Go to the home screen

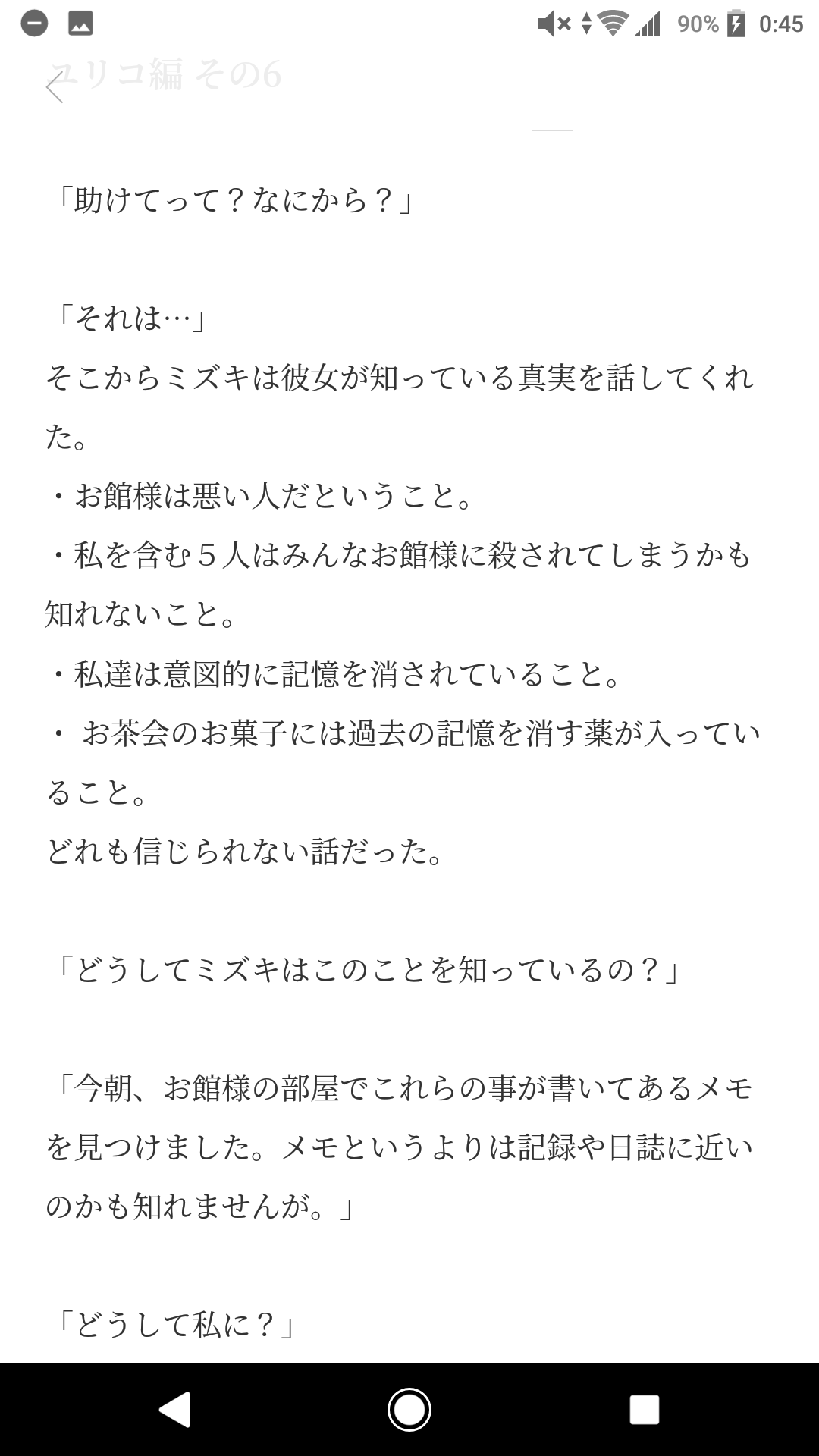coord(409,1410)
